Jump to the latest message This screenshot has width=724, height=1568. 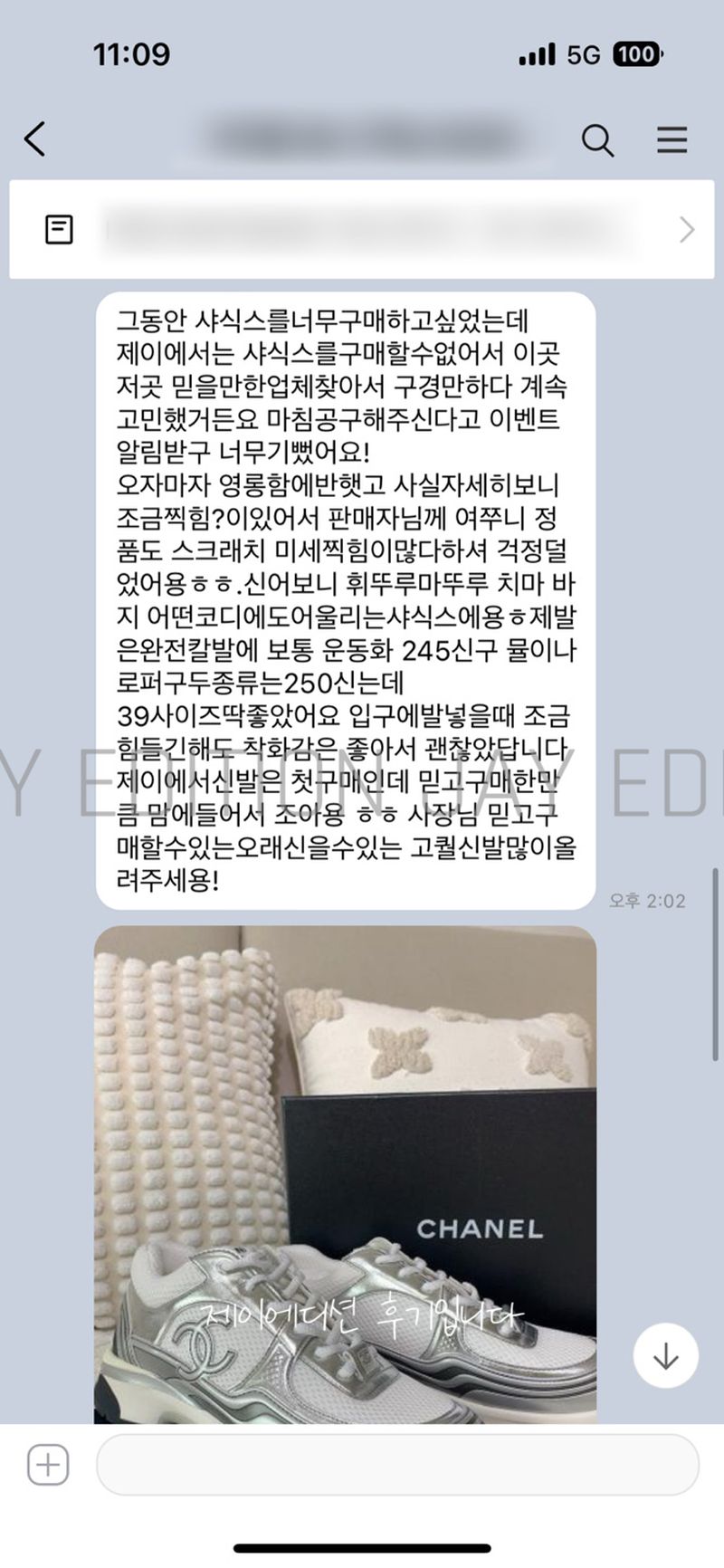(665, 1355)
